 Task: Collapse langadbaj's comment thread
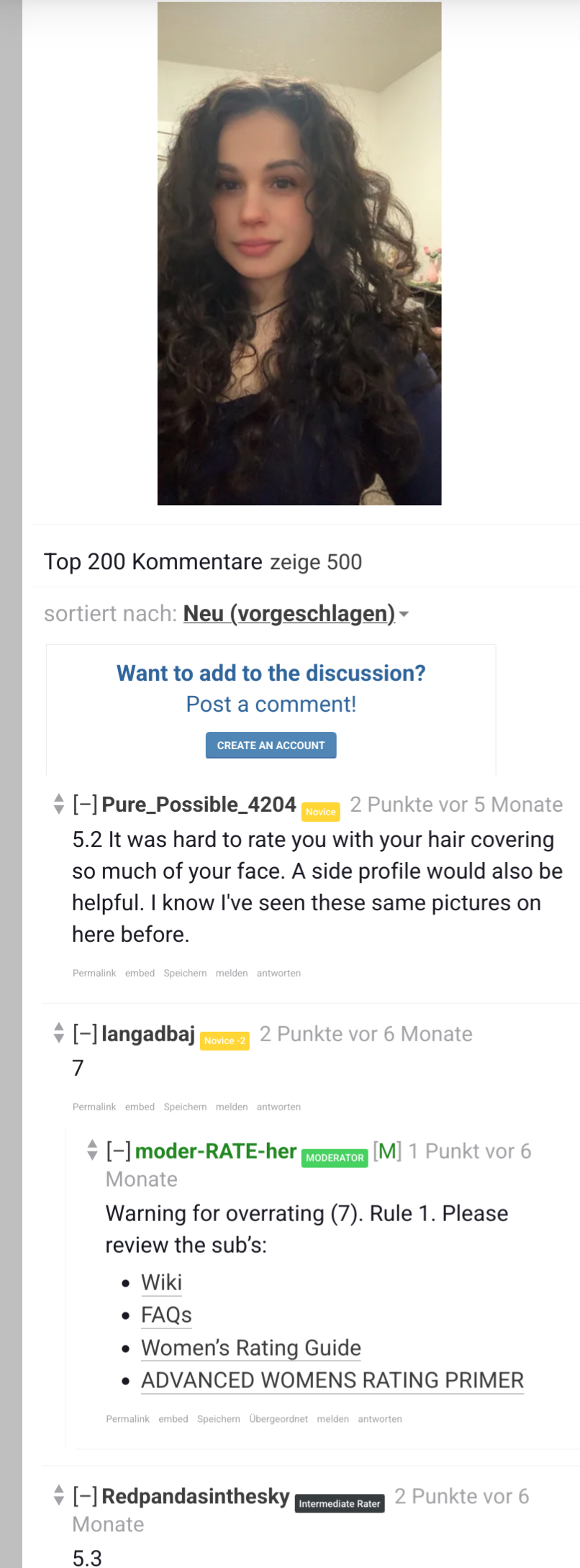pos(85,1034)
